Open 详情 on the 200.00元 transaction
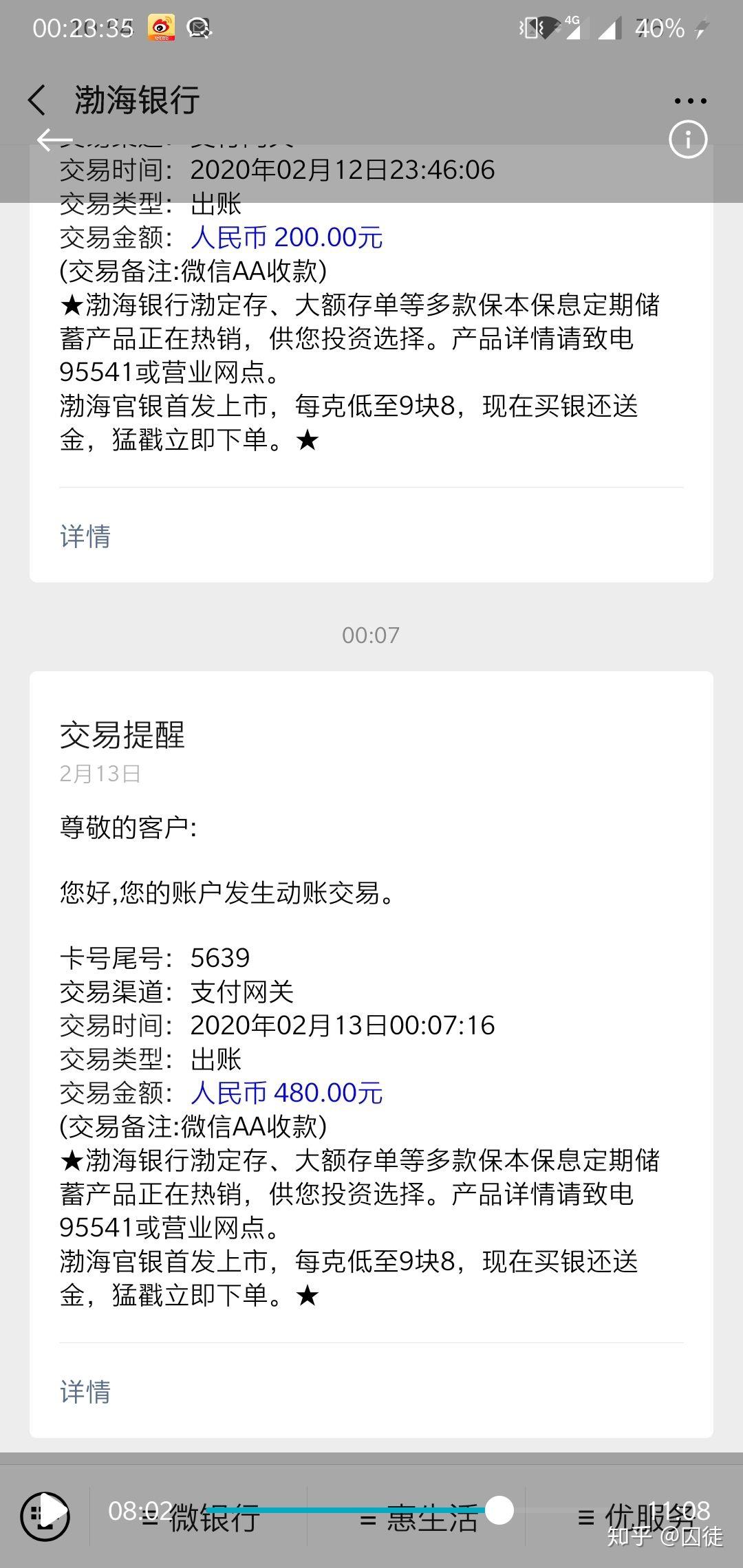This screenshot has width=743, height=1568. tap(84, 538)
